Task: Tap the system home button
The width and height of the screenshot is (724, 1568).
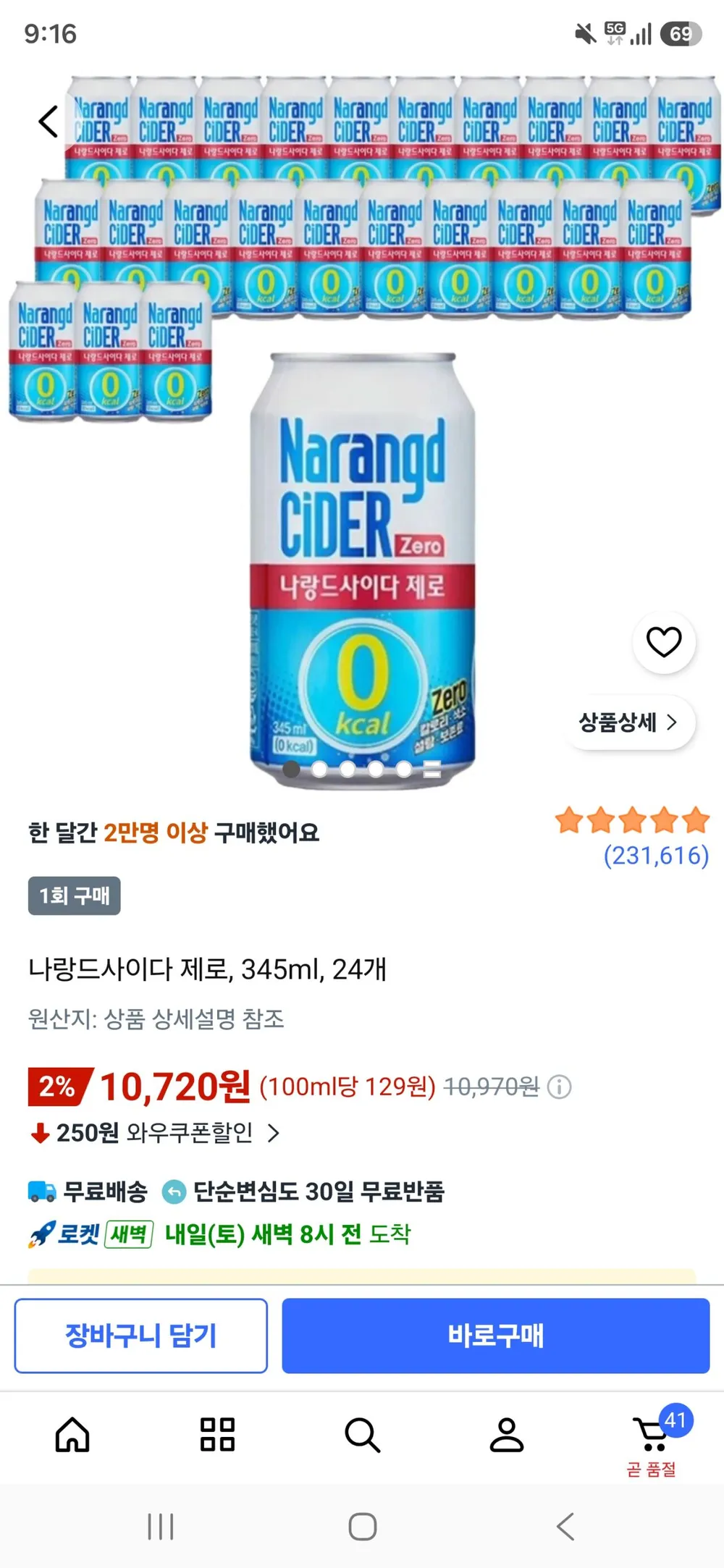Action: 362,1527
